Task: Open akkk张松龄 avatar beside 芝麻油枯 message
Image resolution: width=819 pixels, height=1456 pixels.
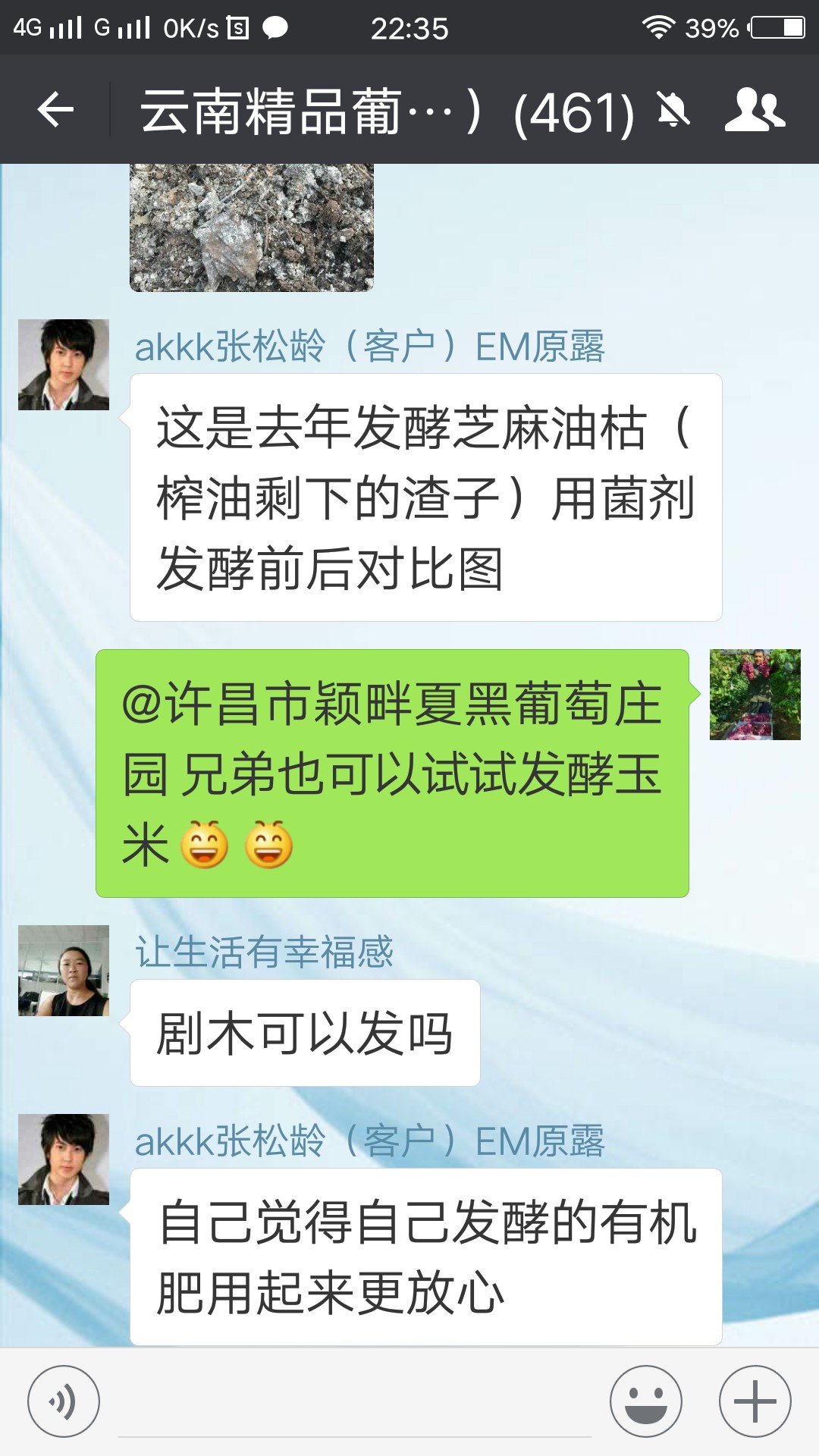Action: coord(64,365)
